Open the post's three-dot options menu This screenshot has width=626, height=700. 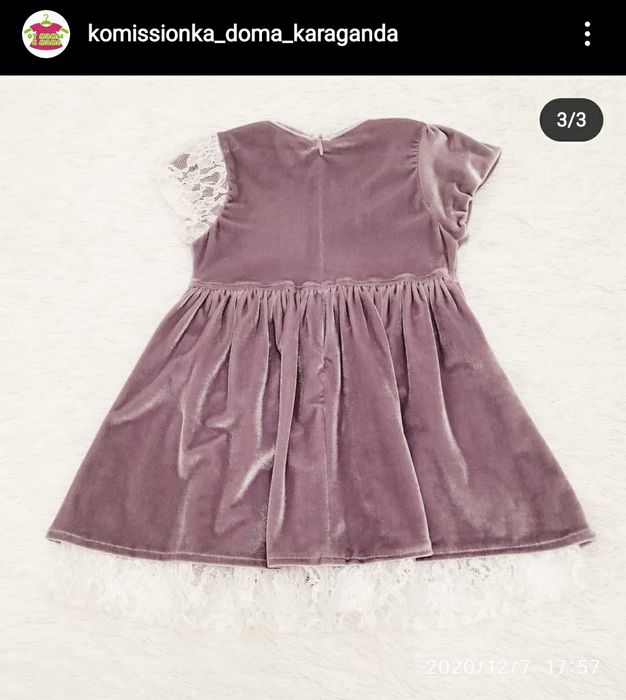tap(587, 34)
